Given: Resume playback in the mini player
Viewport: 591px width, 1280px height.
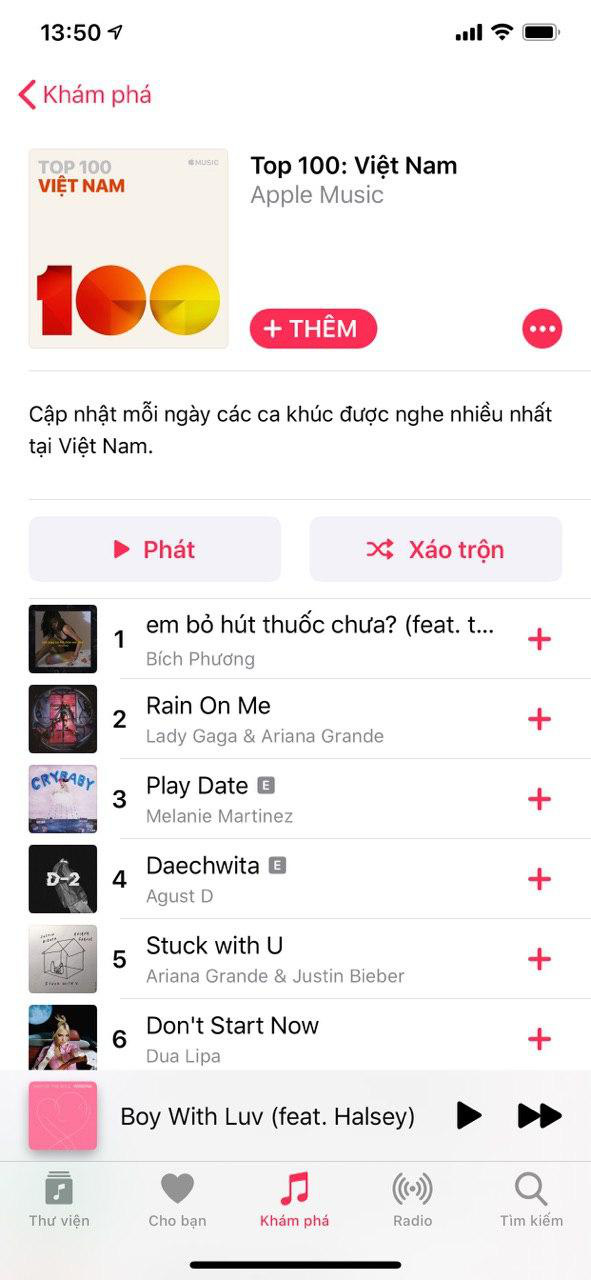Looking at the screenshot, I should [x=469, y=1116].
